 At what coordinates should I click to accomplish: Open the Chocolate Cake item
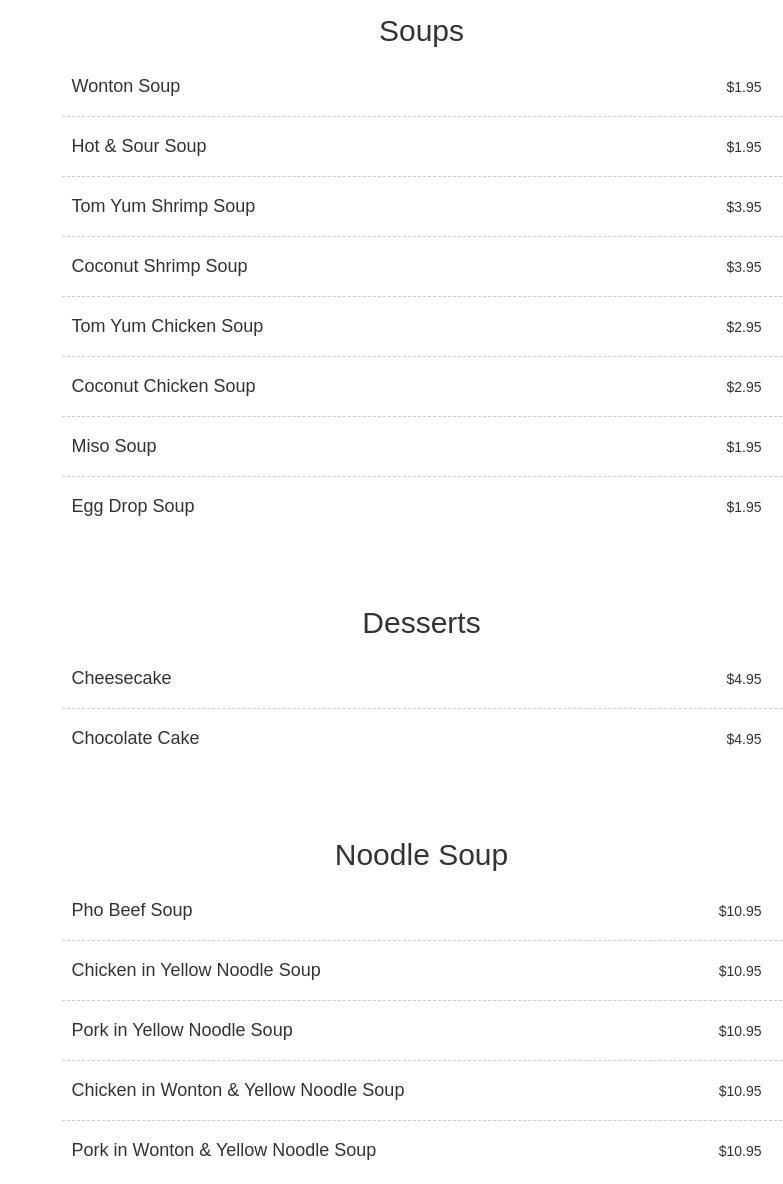coord(135,739)
